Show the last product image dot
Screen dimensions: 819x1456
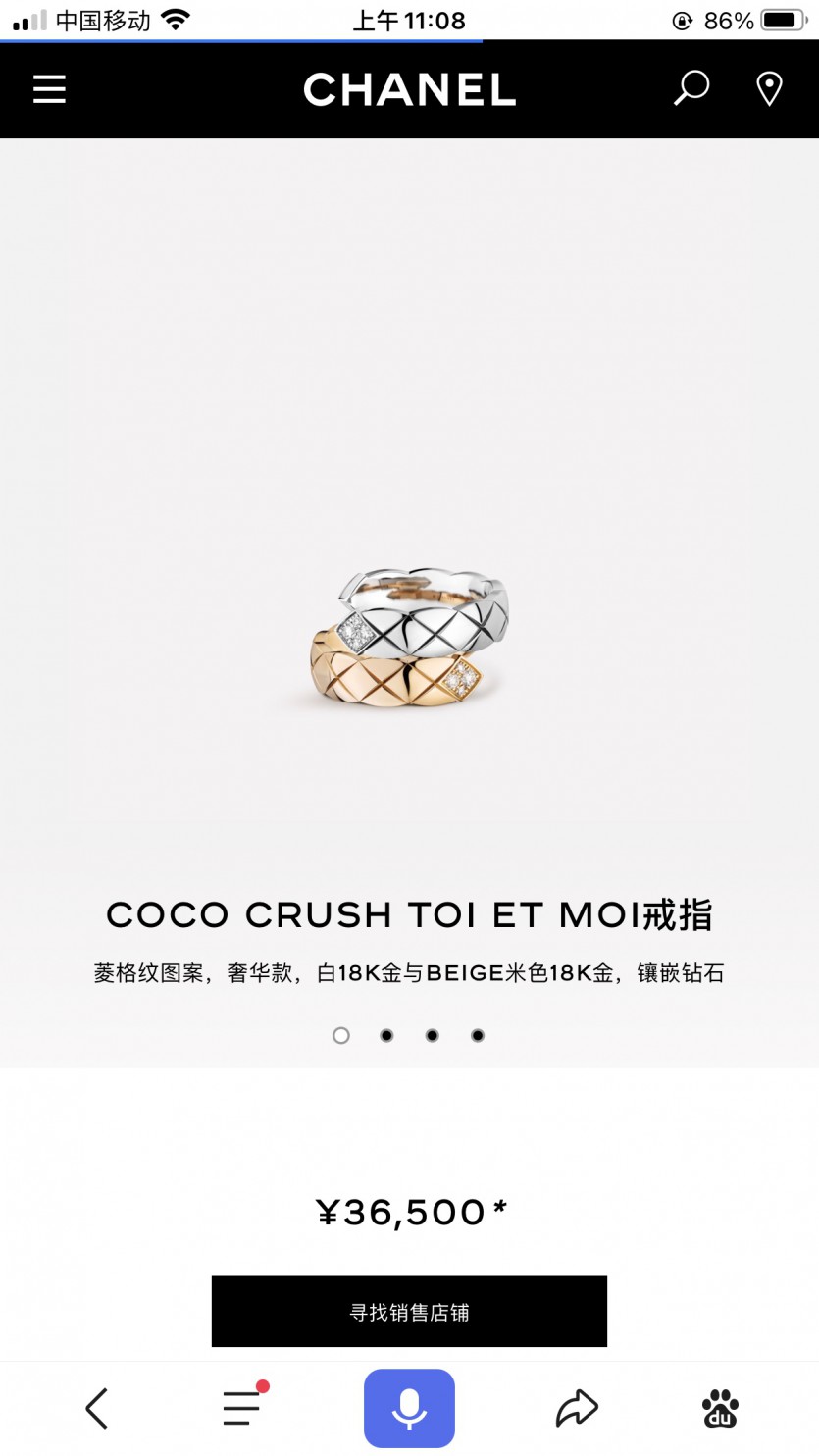pos(478,1035)
